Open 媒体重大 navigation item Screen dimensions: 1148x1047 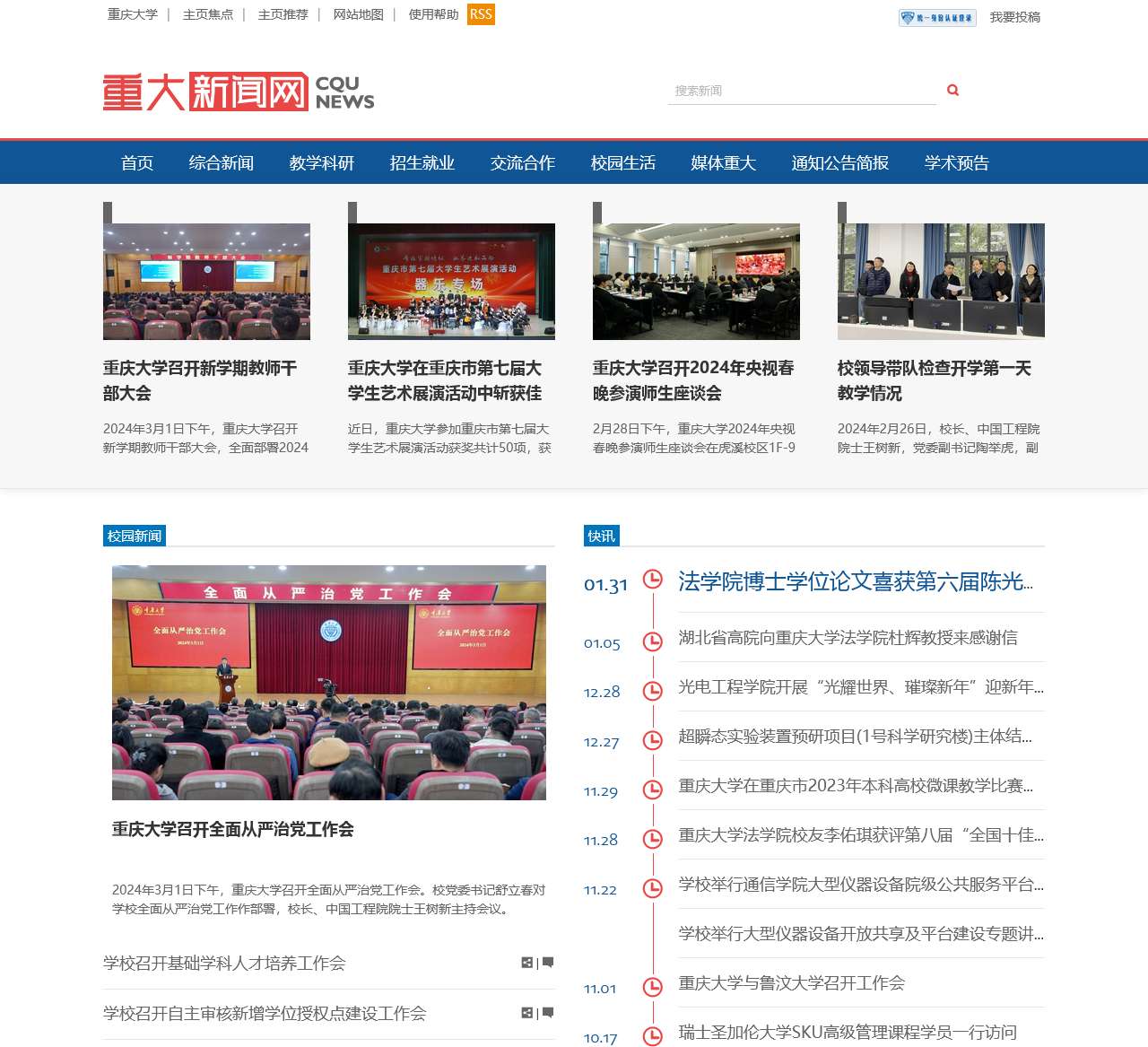pyautogui.click(x=724, y=163)
